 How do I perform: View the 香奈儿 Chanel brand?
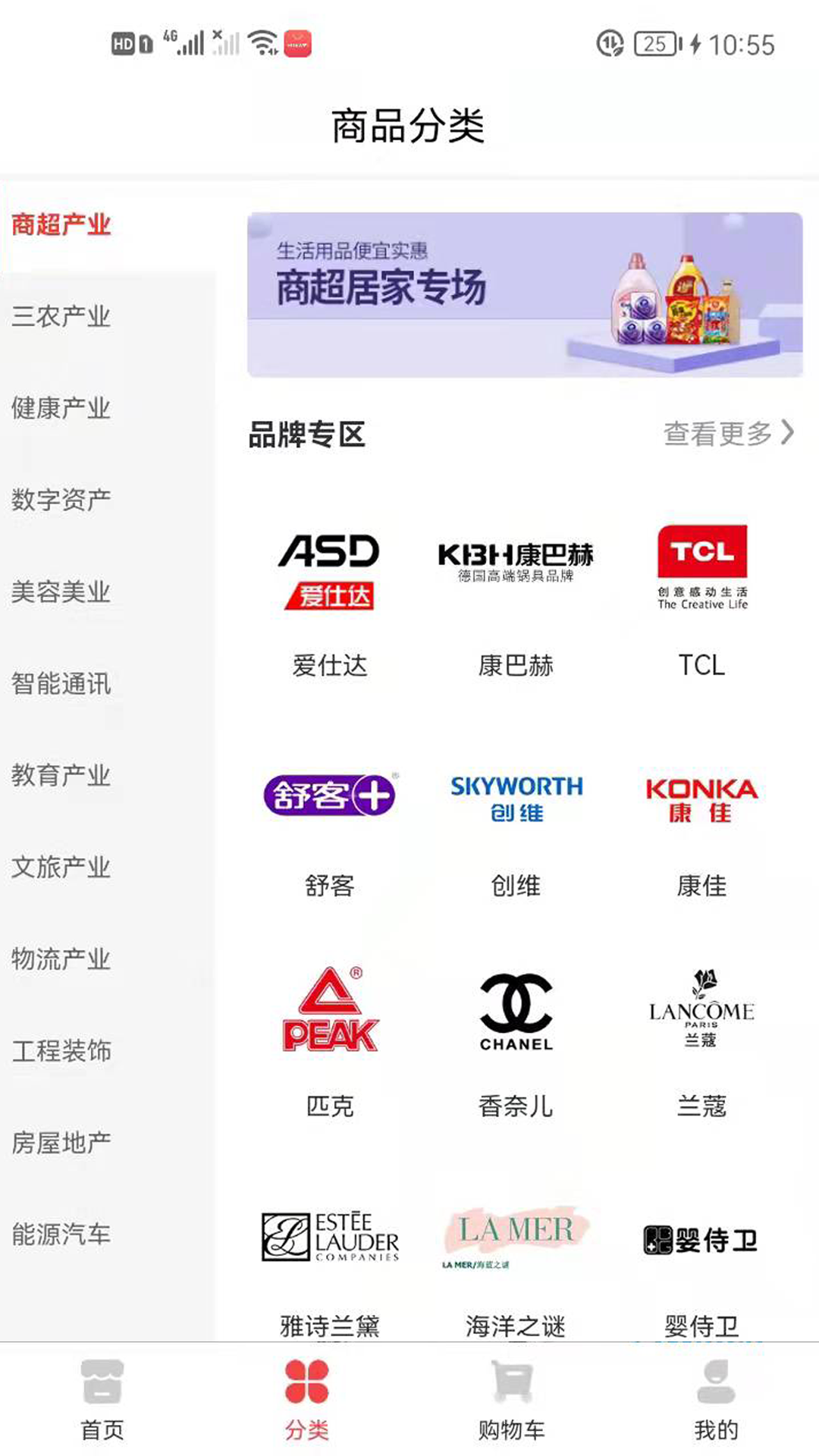tap(516, 1043)
